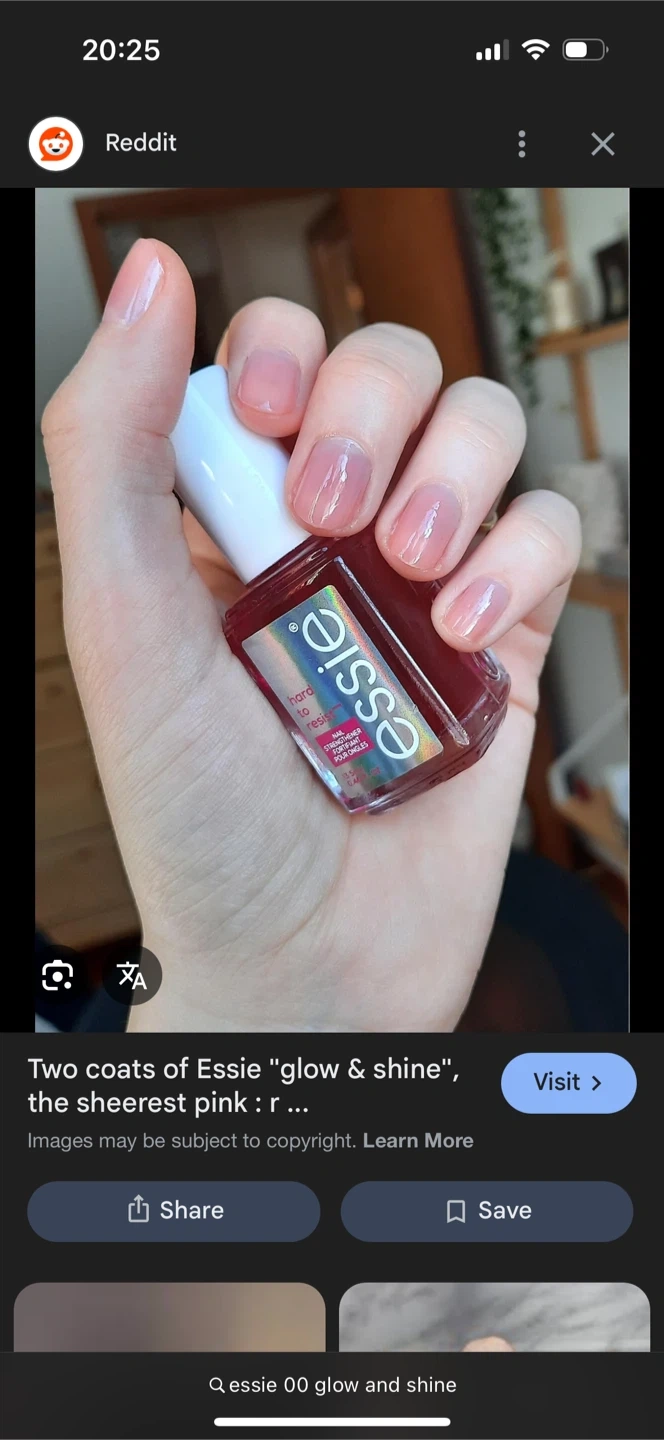664x1440 pixels.
Task: Open the essie nail polish image
Action: [x=332, y=610]
